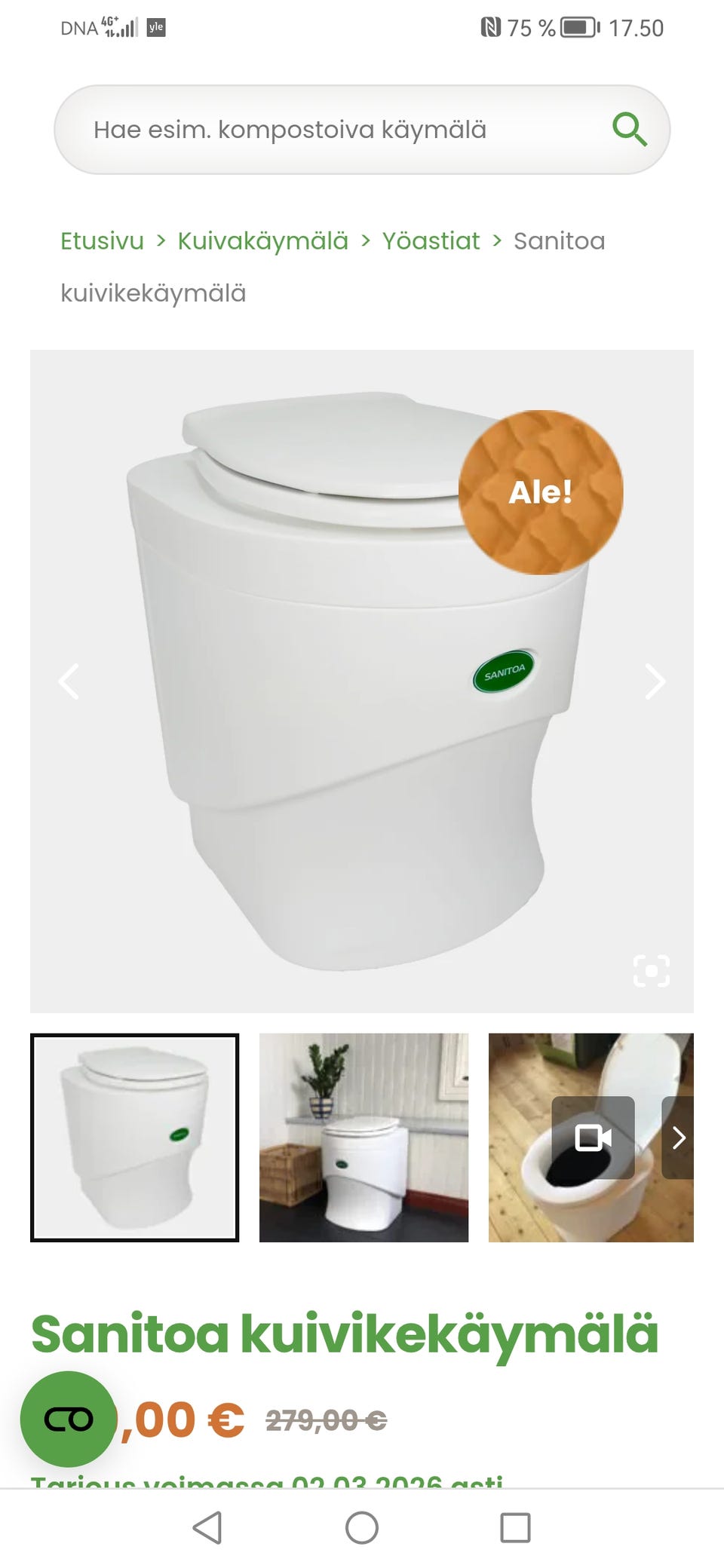Go to the Kuivakäymälä breadcrumb category
This screenshot has width=724, height=1568.
pos(262,241)
